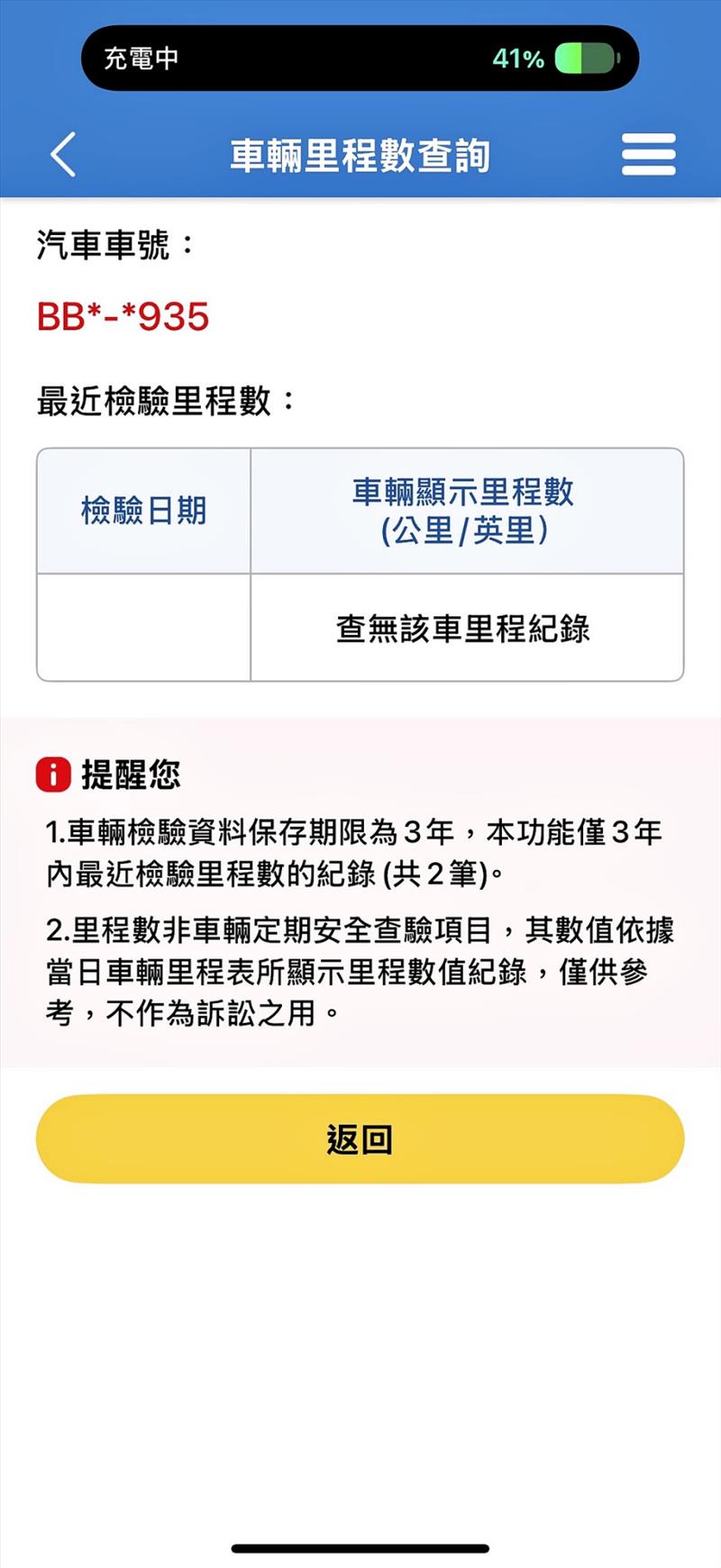Go back using the header arrow
Viewport: 721px width, 1568px height.
click(63, 155)
